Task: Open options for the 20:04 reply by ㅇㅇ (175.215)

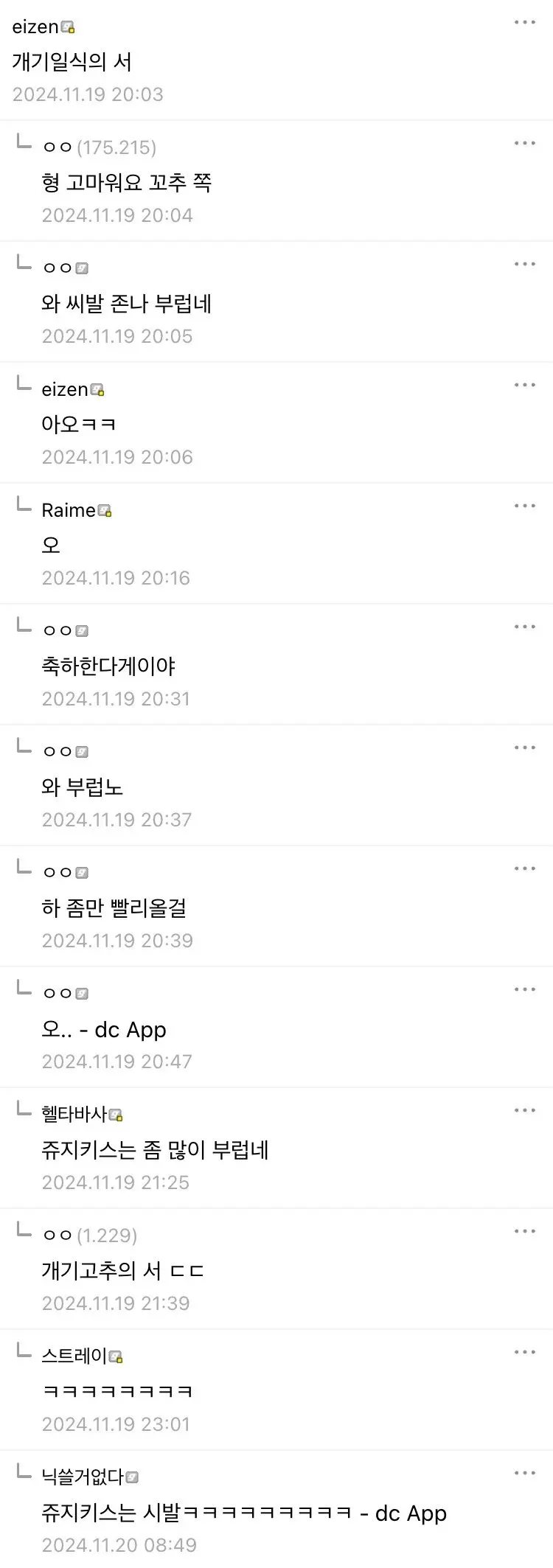Action: (x=524, y=144)
